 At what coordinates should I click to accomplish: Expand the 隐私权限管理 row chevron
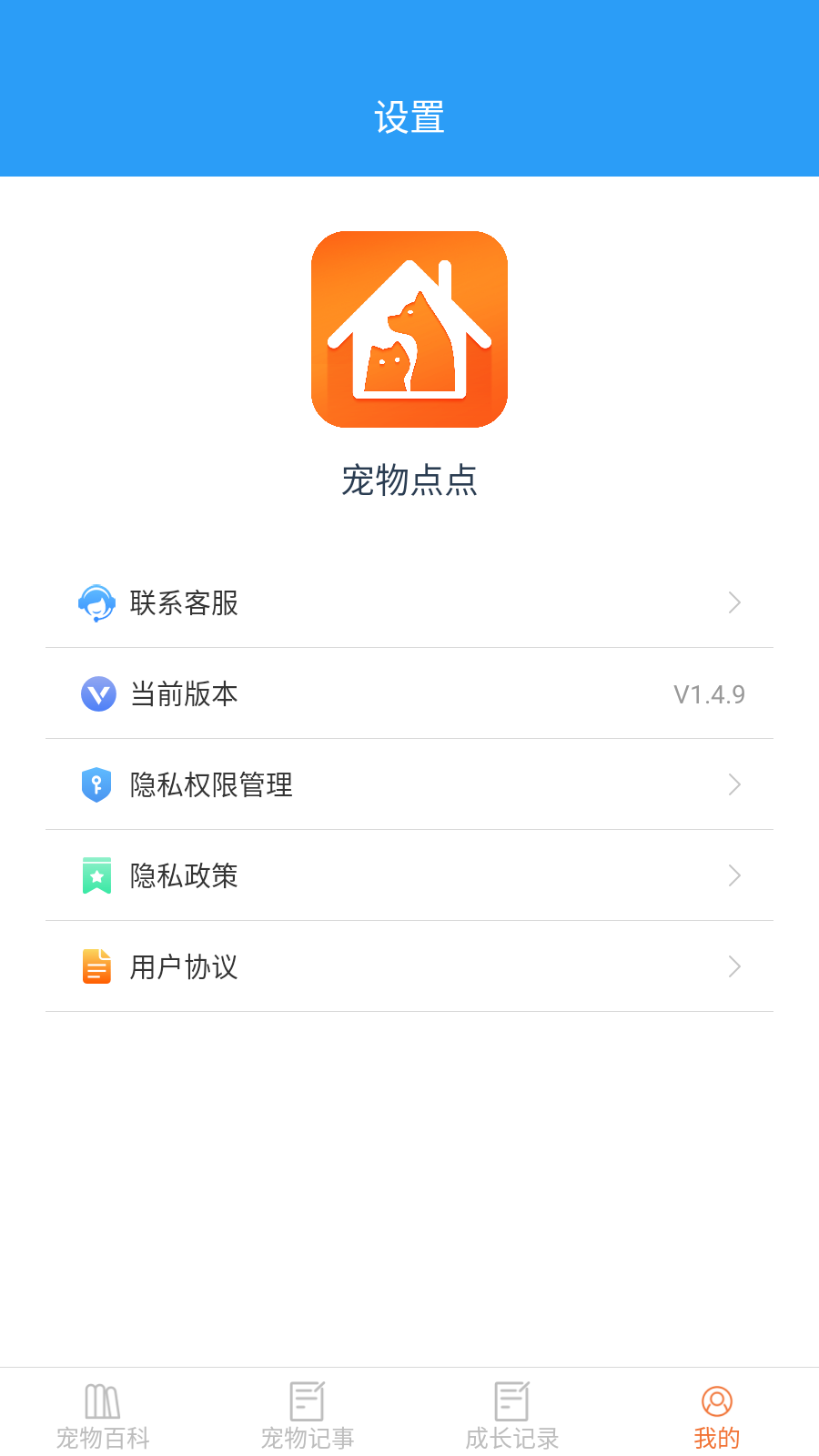click(733, 784)
